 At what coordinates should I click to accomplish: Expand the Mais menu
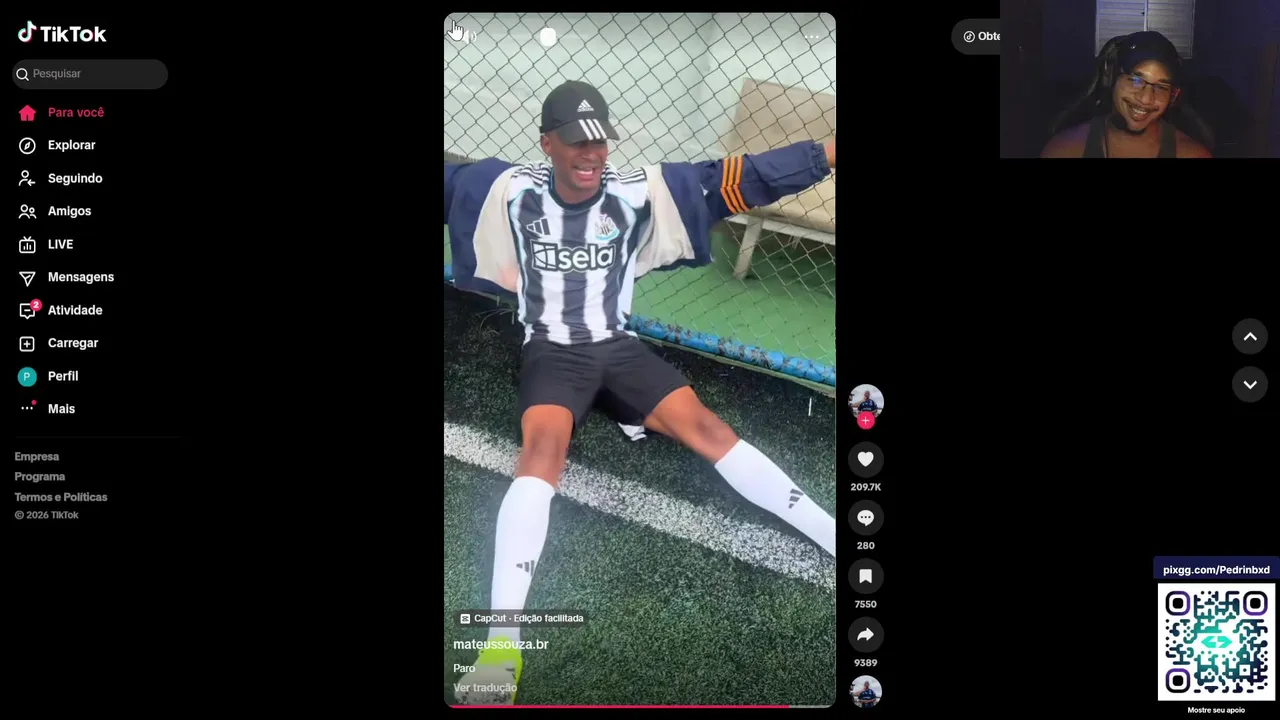coord(60,409)
